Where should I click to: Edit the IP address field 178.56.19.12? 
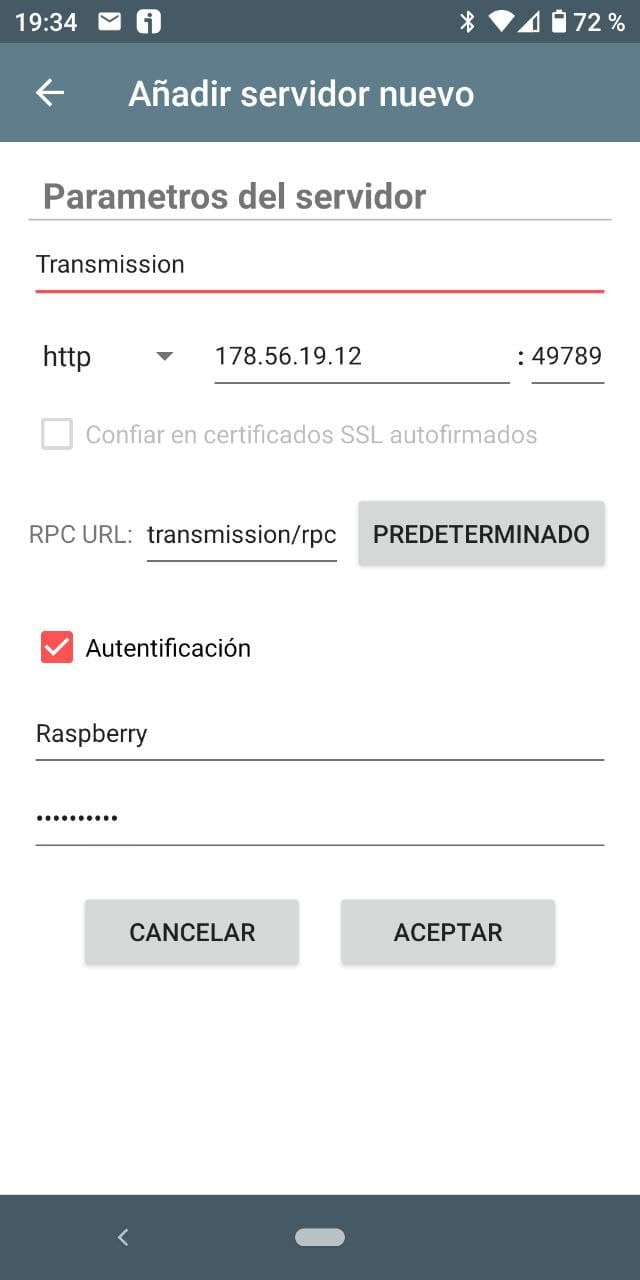(x=361, y=357)
